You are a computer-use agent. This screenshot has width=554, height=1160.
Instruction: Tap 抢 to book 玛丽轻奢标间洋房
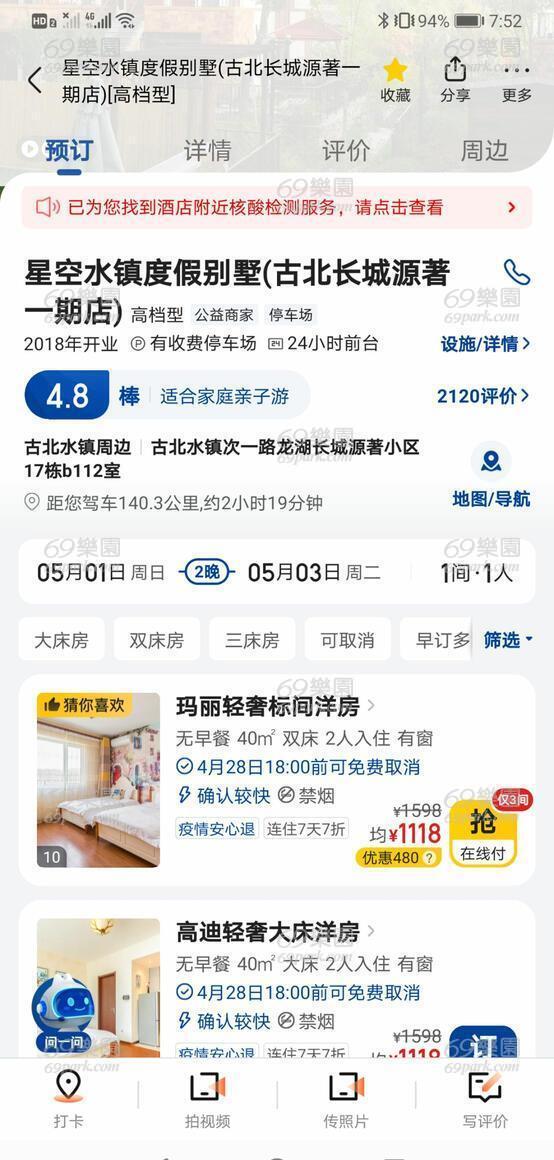tap(483, 833)
